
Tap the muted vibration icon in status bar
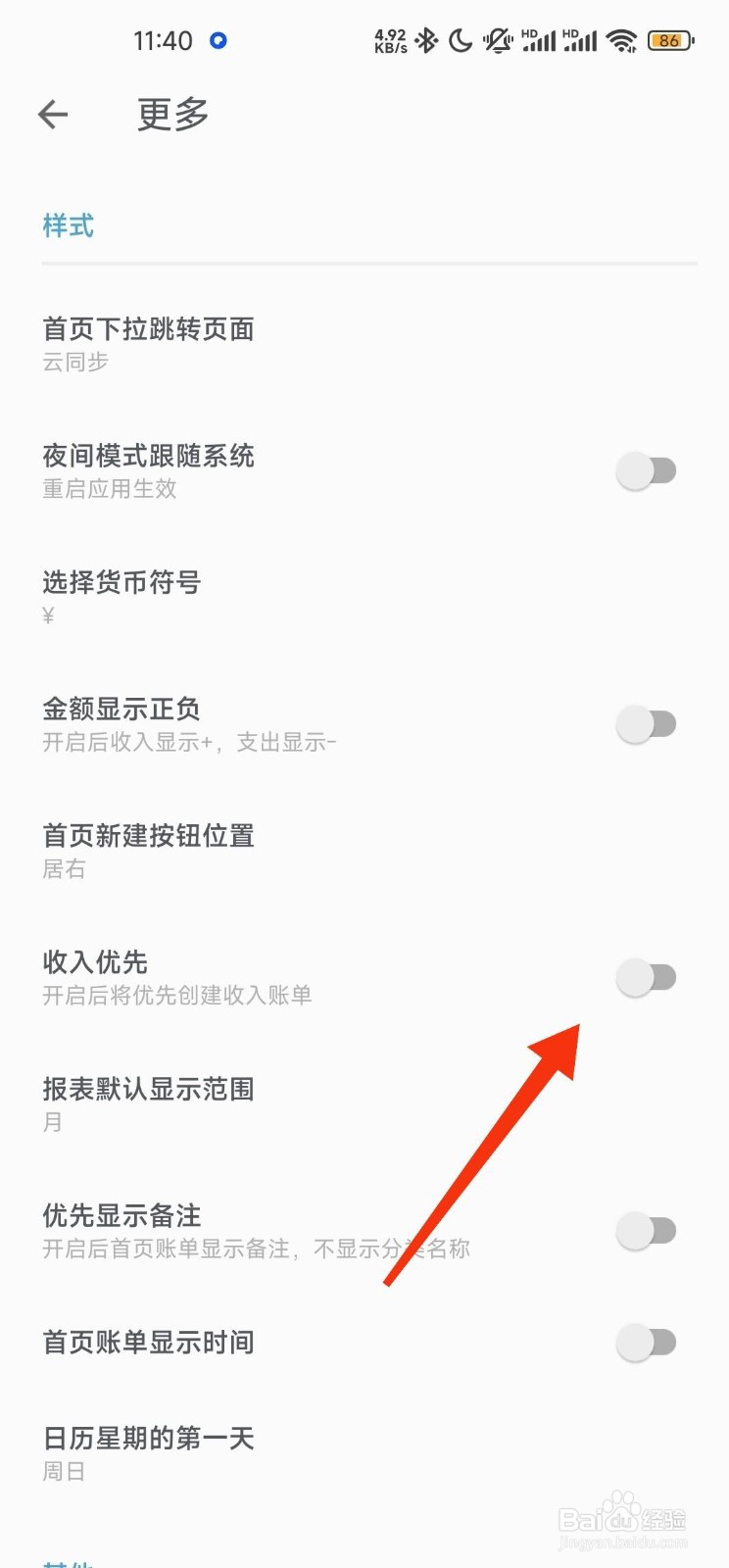point(498,41)
